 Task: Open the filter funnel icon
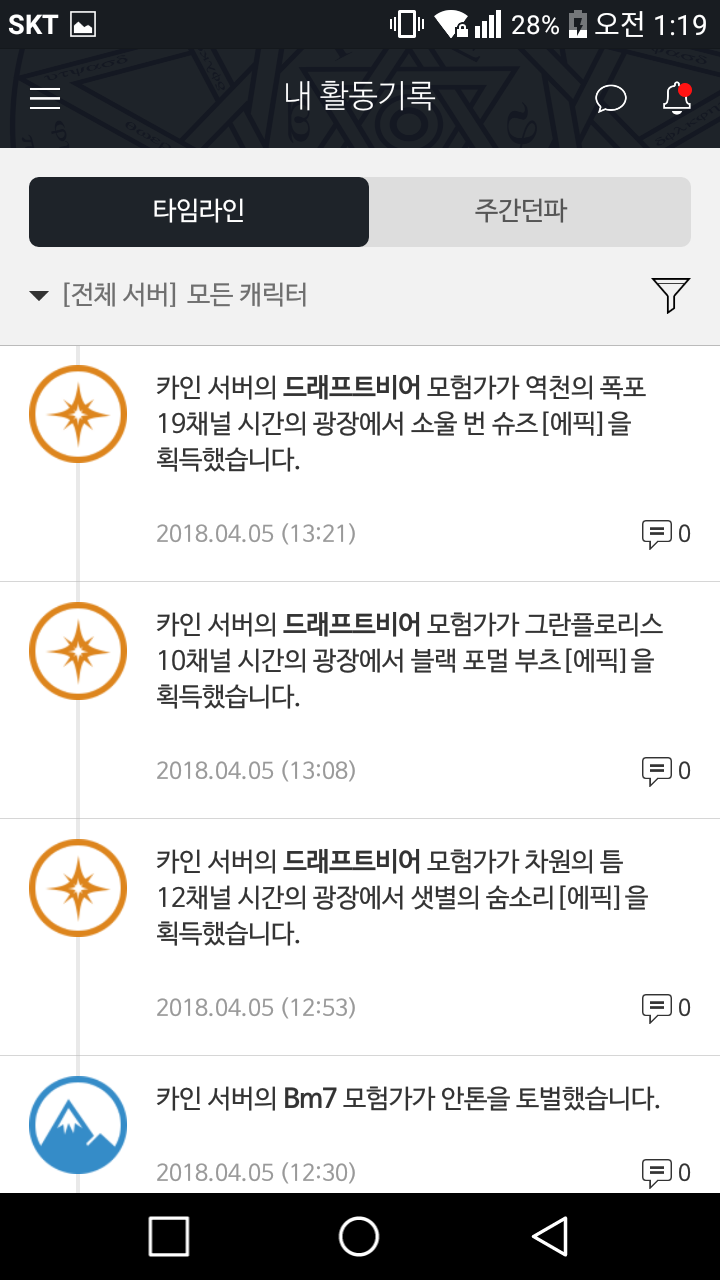671,295
